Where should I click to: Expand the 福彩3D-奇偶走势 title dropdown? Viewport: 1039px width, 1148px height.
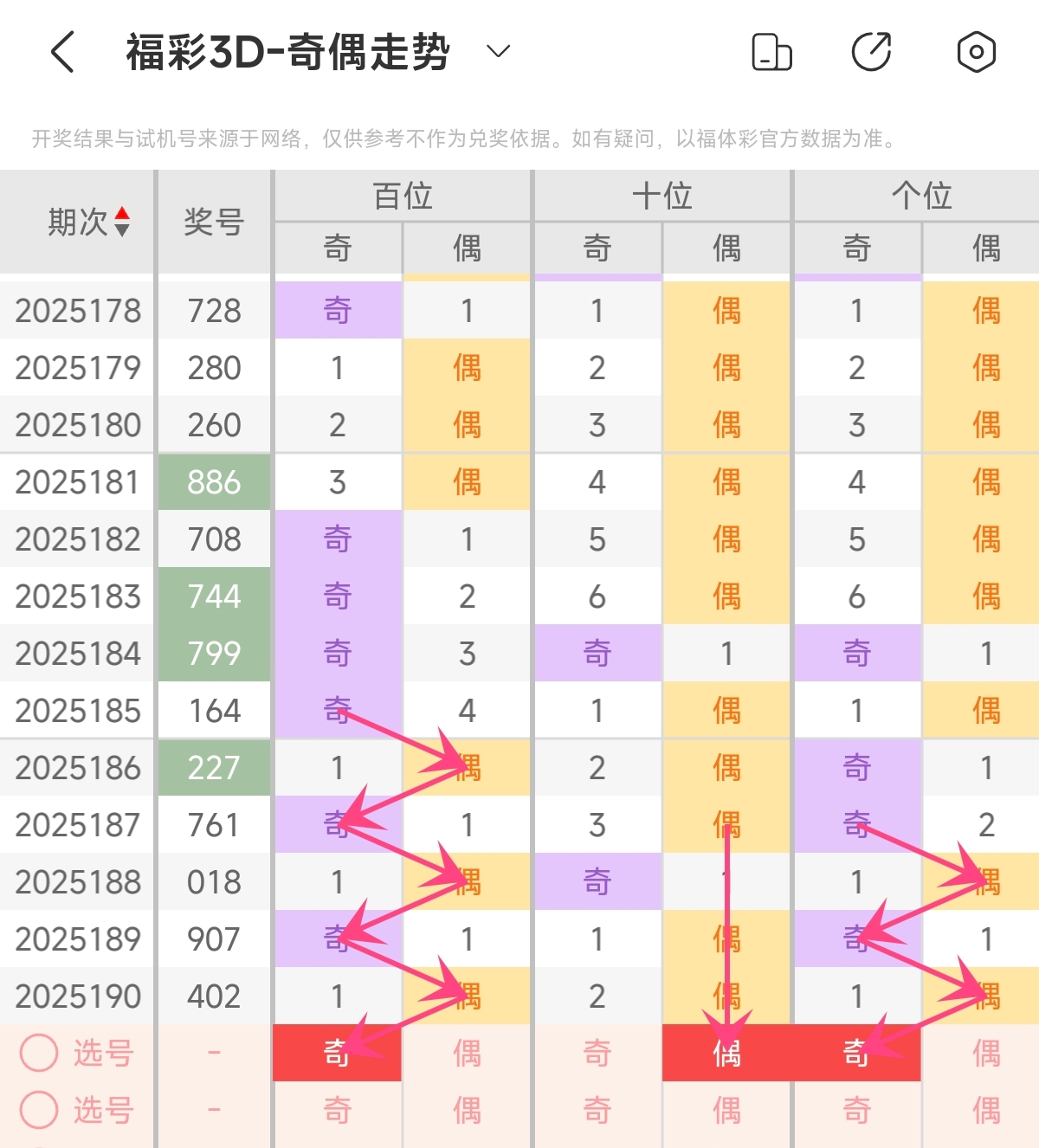(x=498, y=52)
